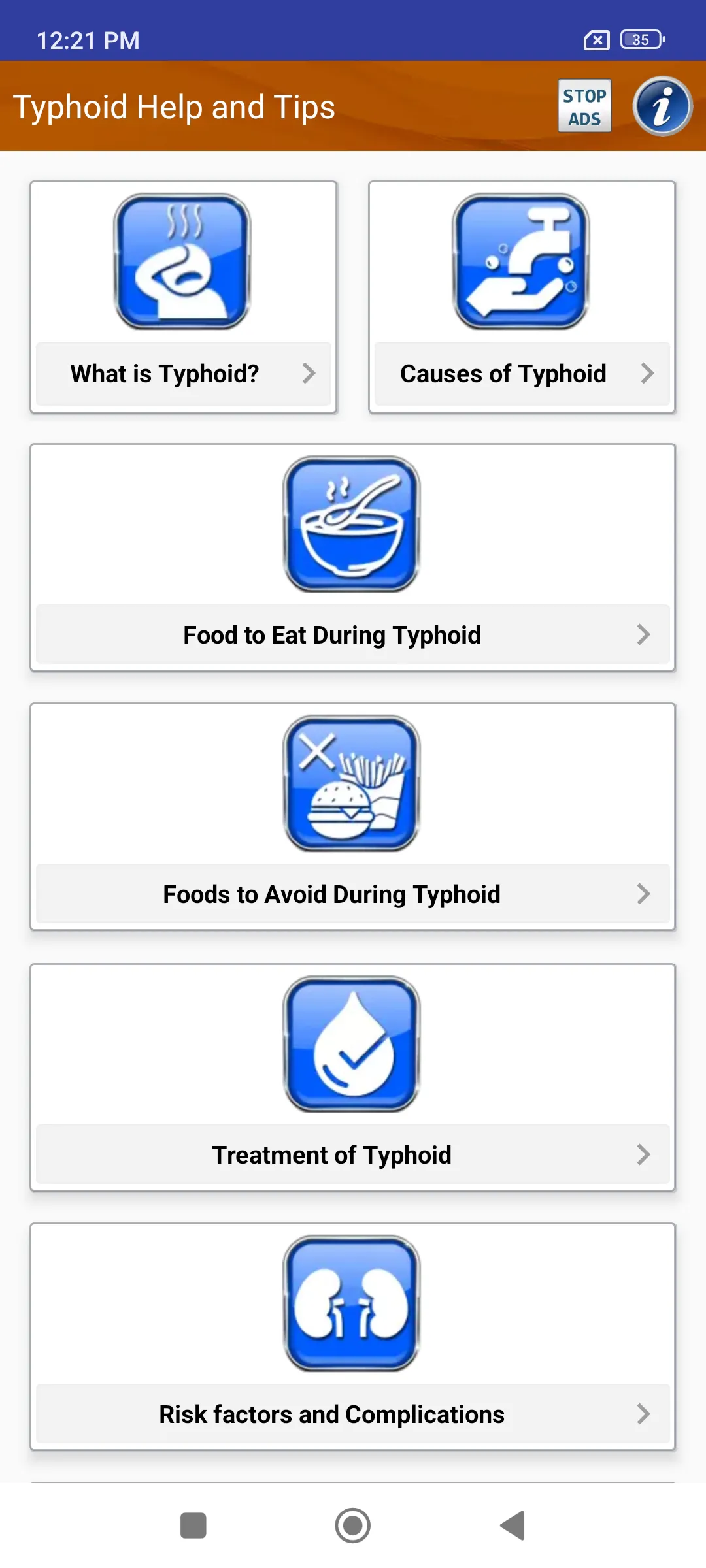This screenshot has width=706, height=1568.
Task: Open recent apps from the navigation bar
Action: 193,1526
